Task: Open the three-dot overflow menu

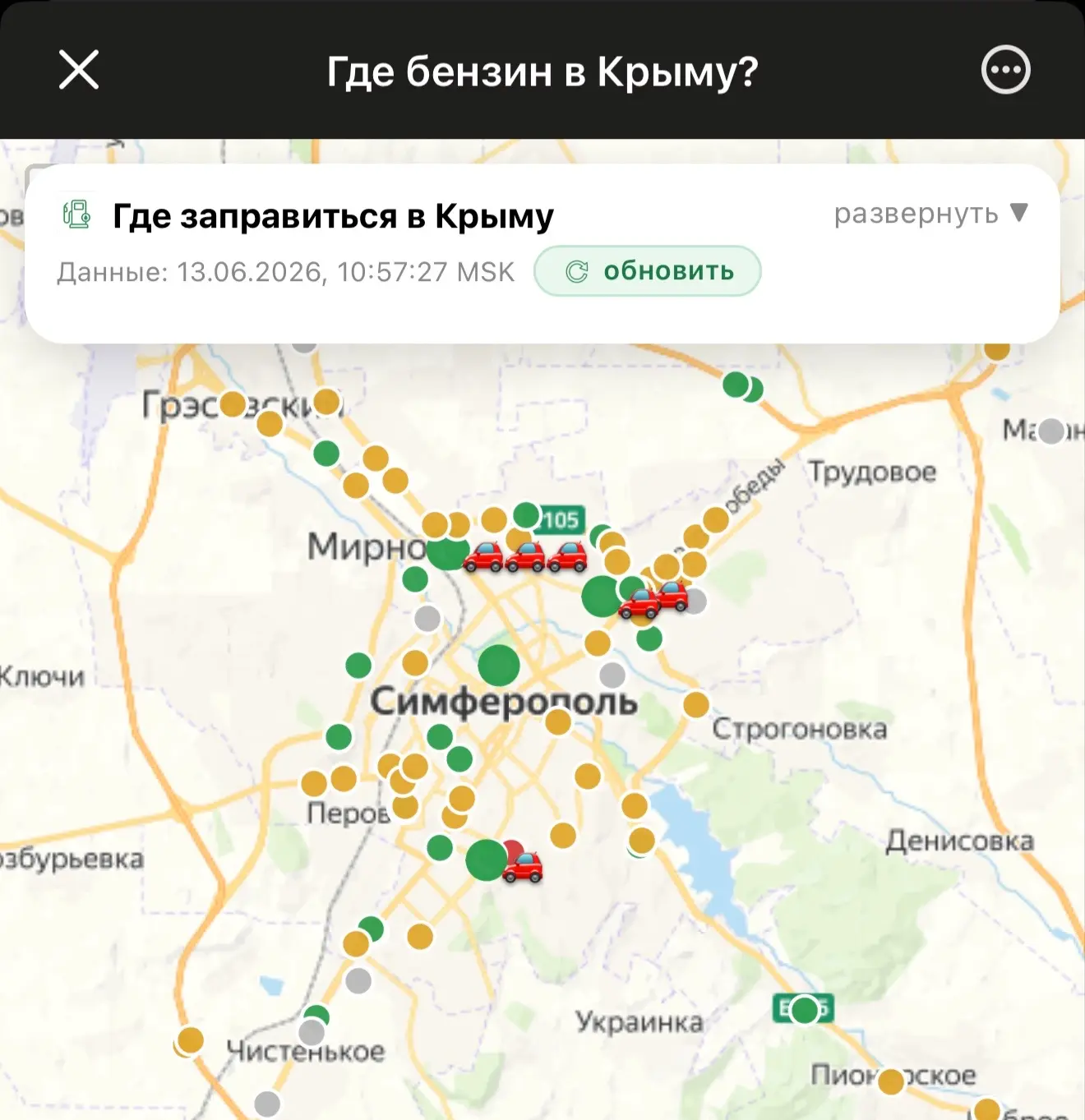Action: [1005, 70]
